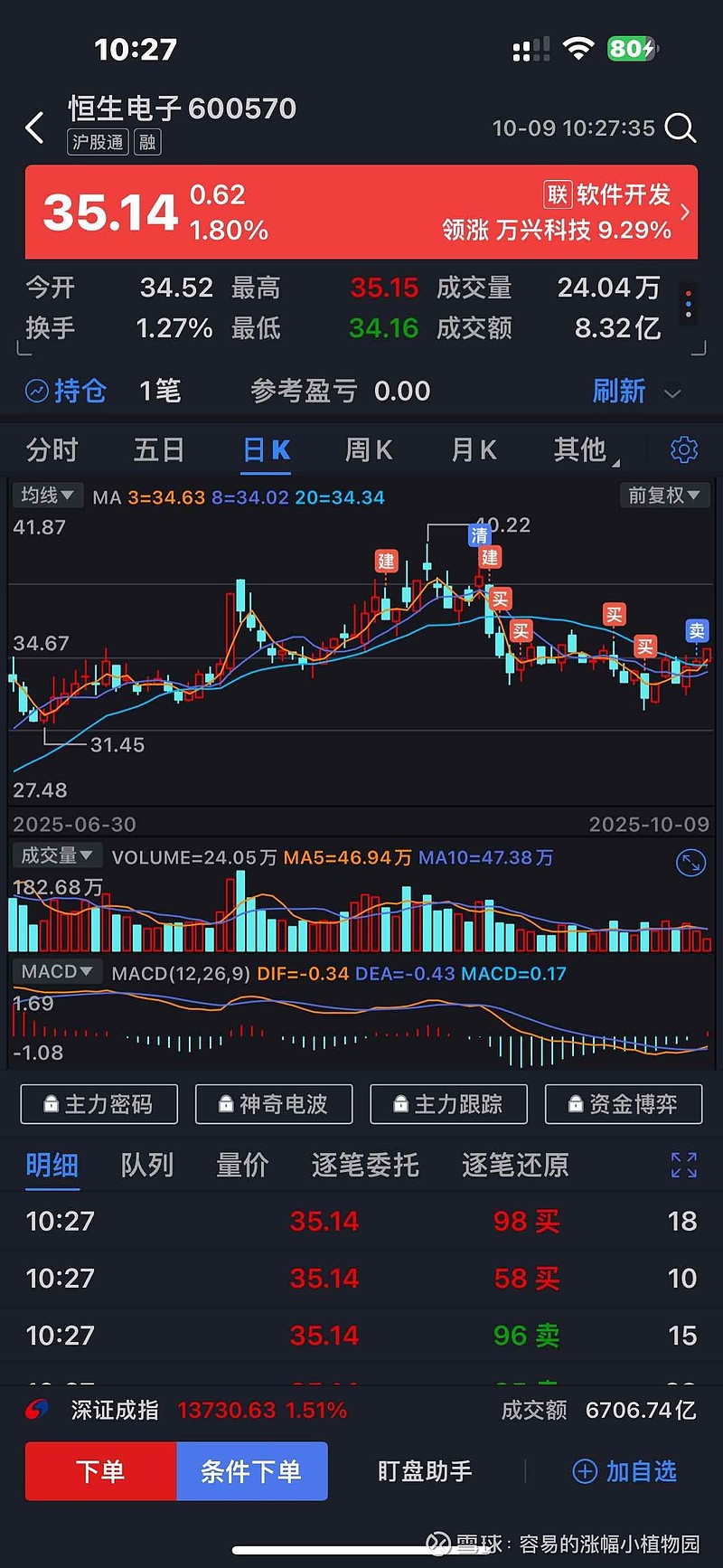Viewport: 723px width, 1568px height.
Task: Add the stock via 加自选
Action: [625, 1471]
